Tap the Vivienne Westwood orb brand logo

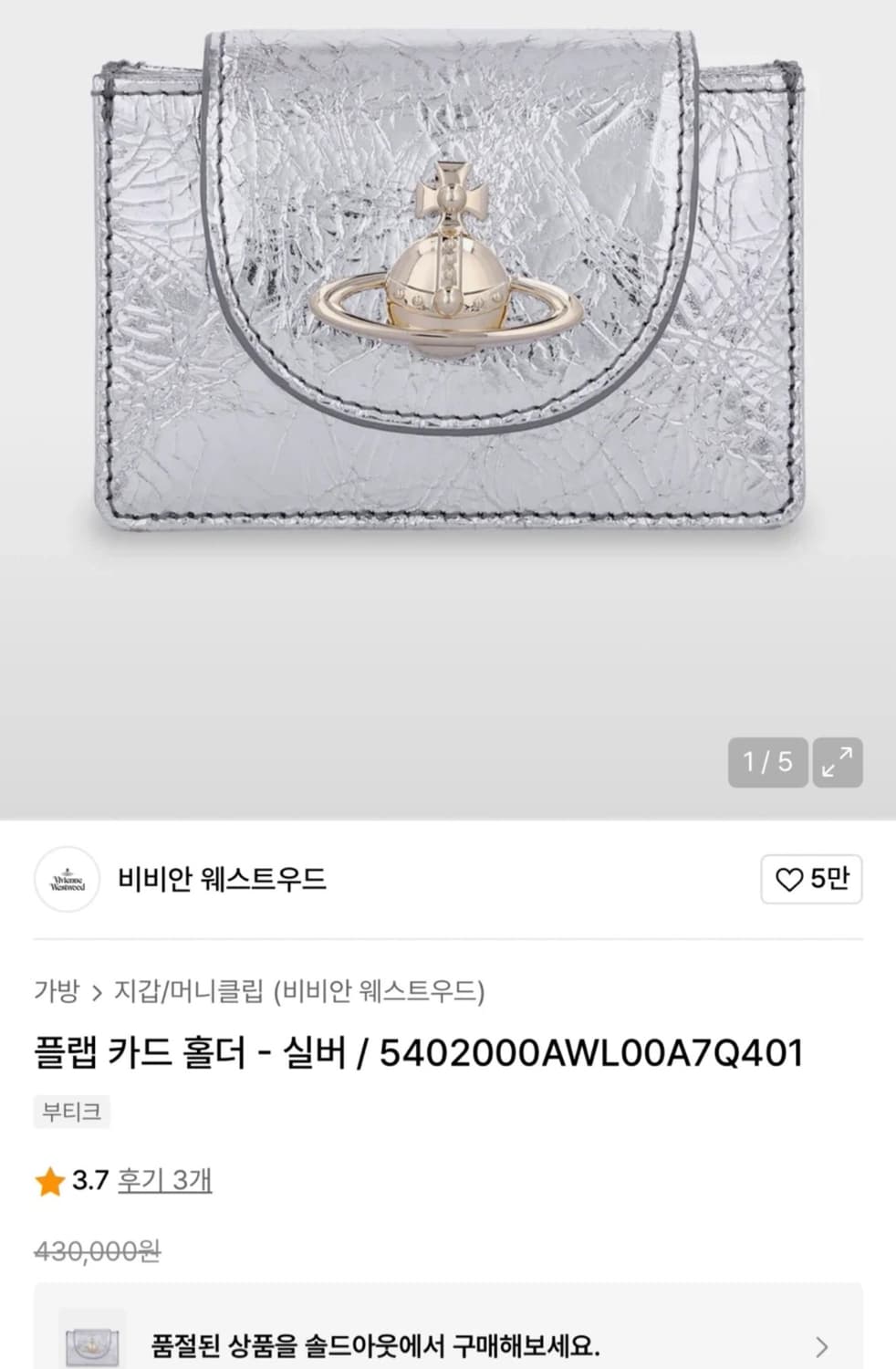[68, 879]
